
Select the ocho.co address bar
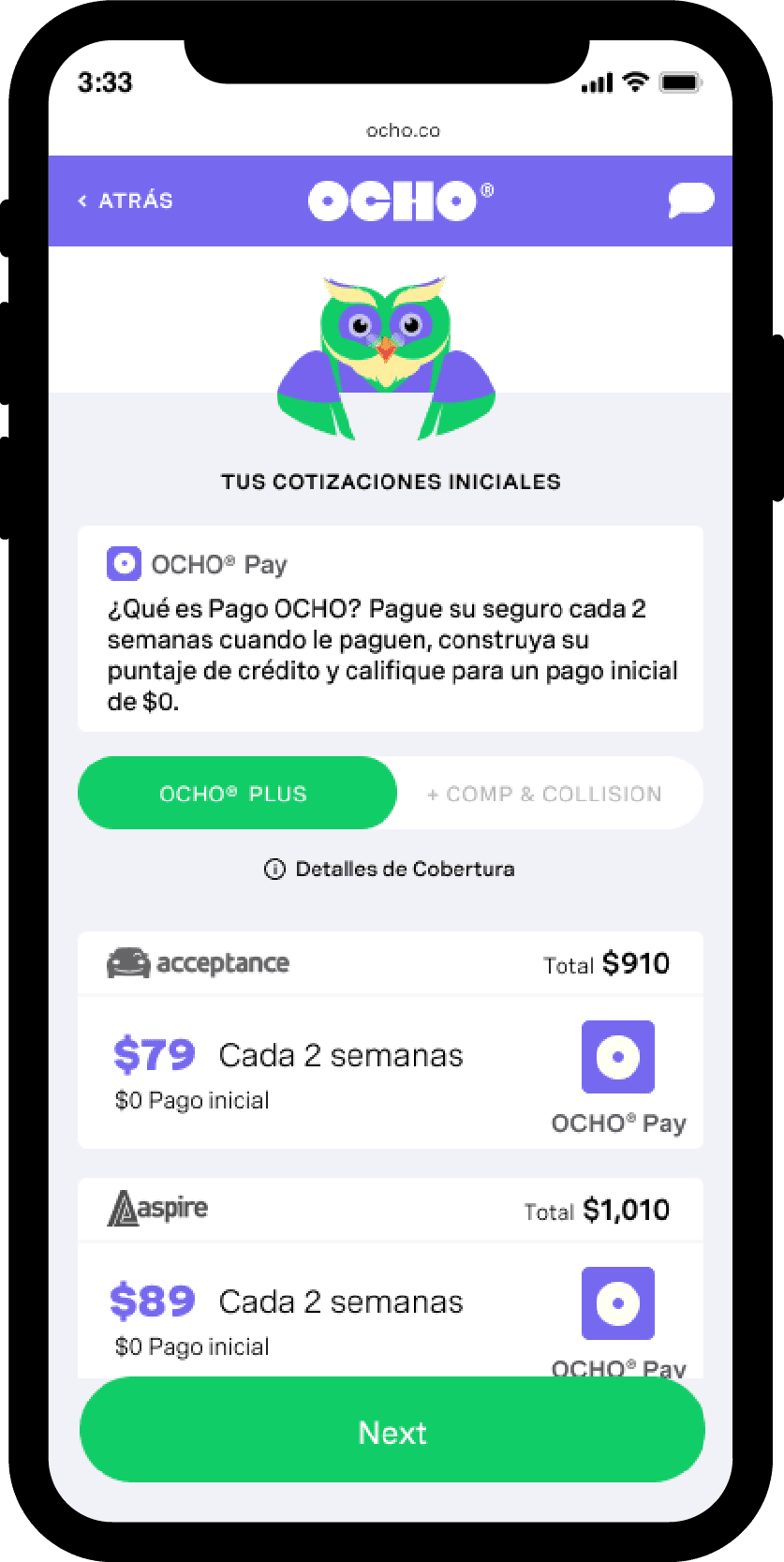click(403, 131)
